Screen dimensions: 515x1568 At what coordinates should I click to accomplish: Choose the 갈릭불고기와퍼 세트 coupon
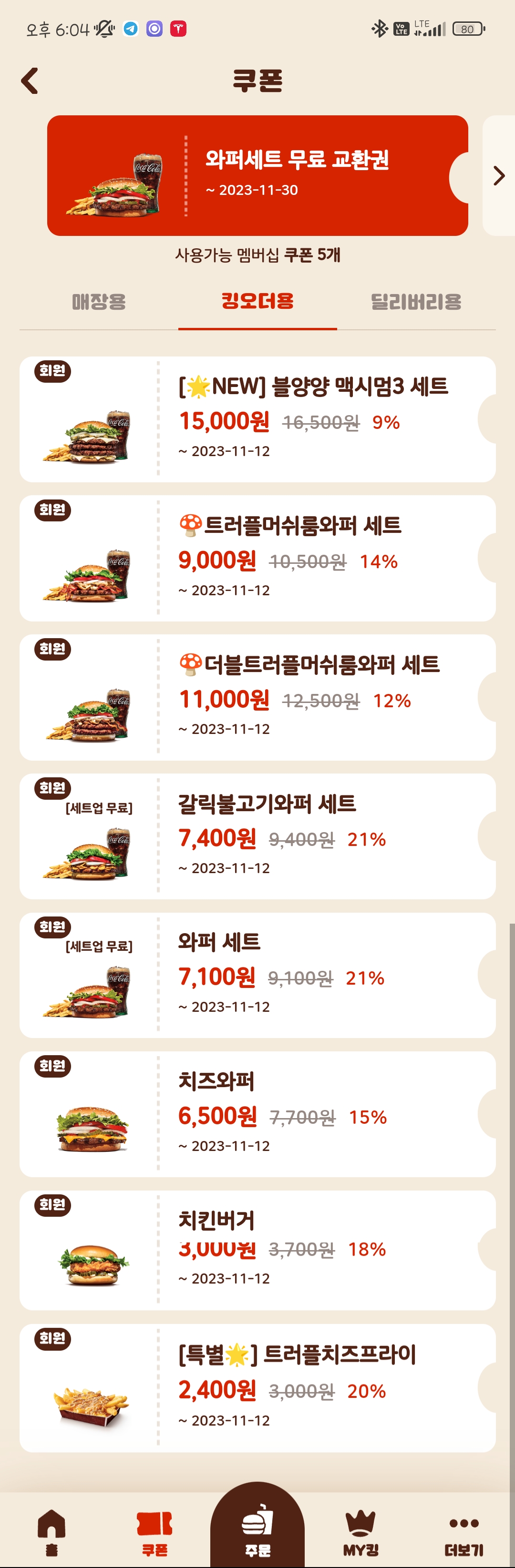(x=257, y=836)
